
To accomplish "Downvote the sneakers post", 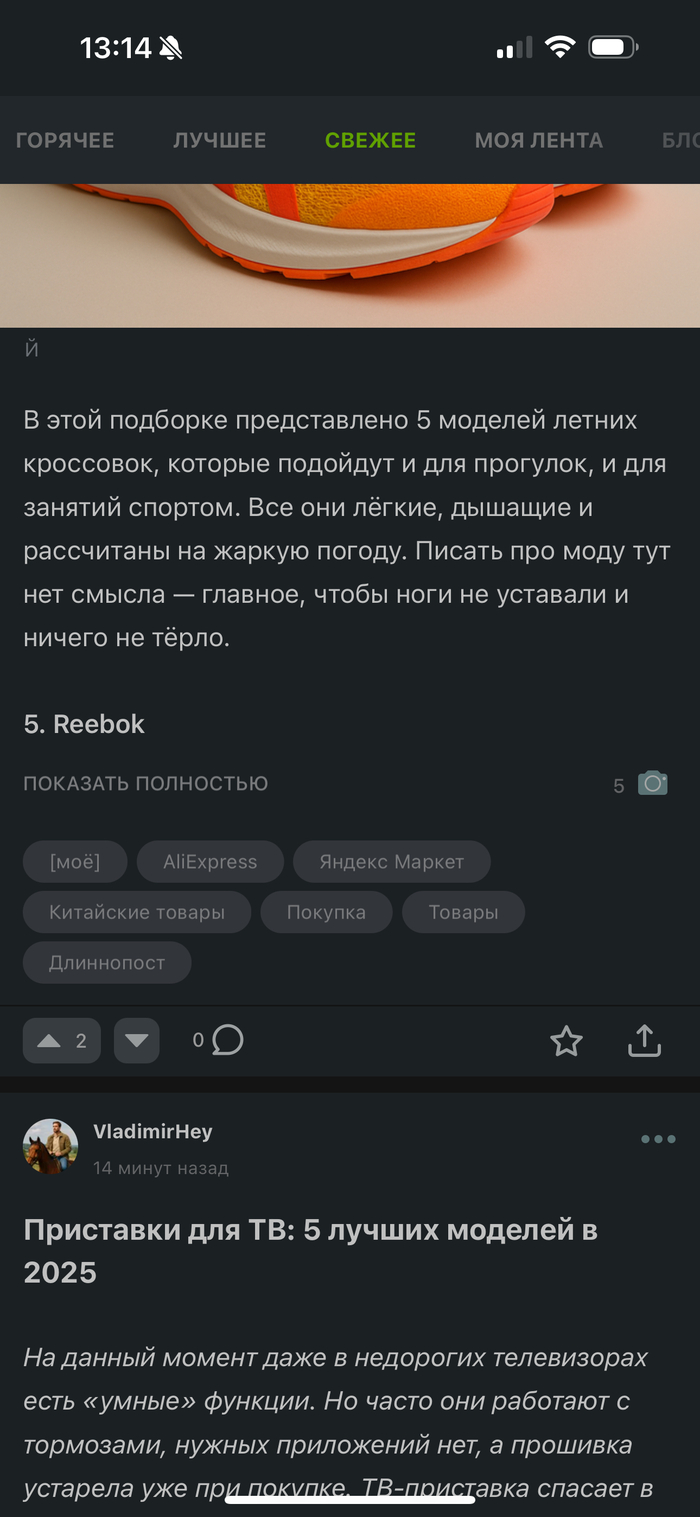I will point(137,1041).
